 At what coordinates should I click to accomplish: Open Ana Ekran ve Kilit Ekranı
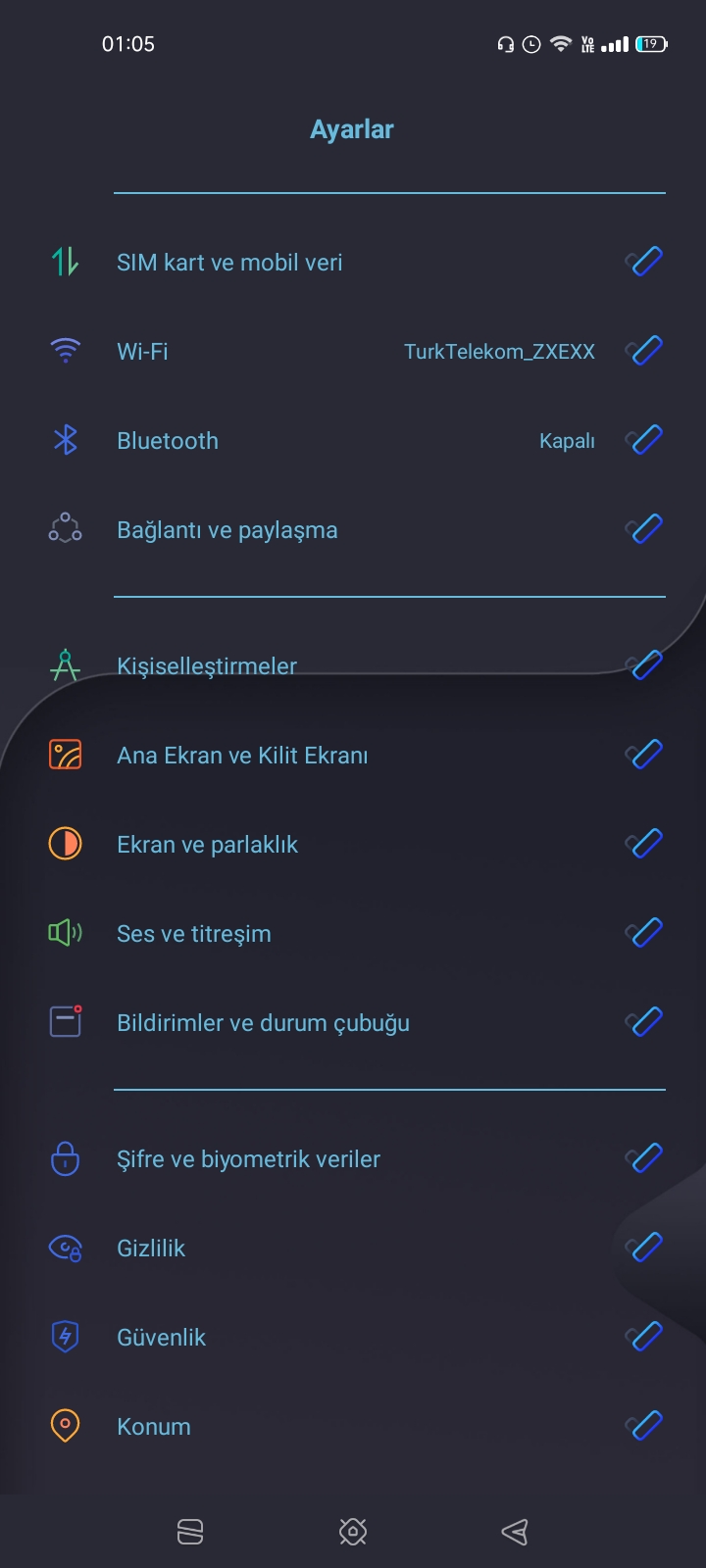pos(242,756)
